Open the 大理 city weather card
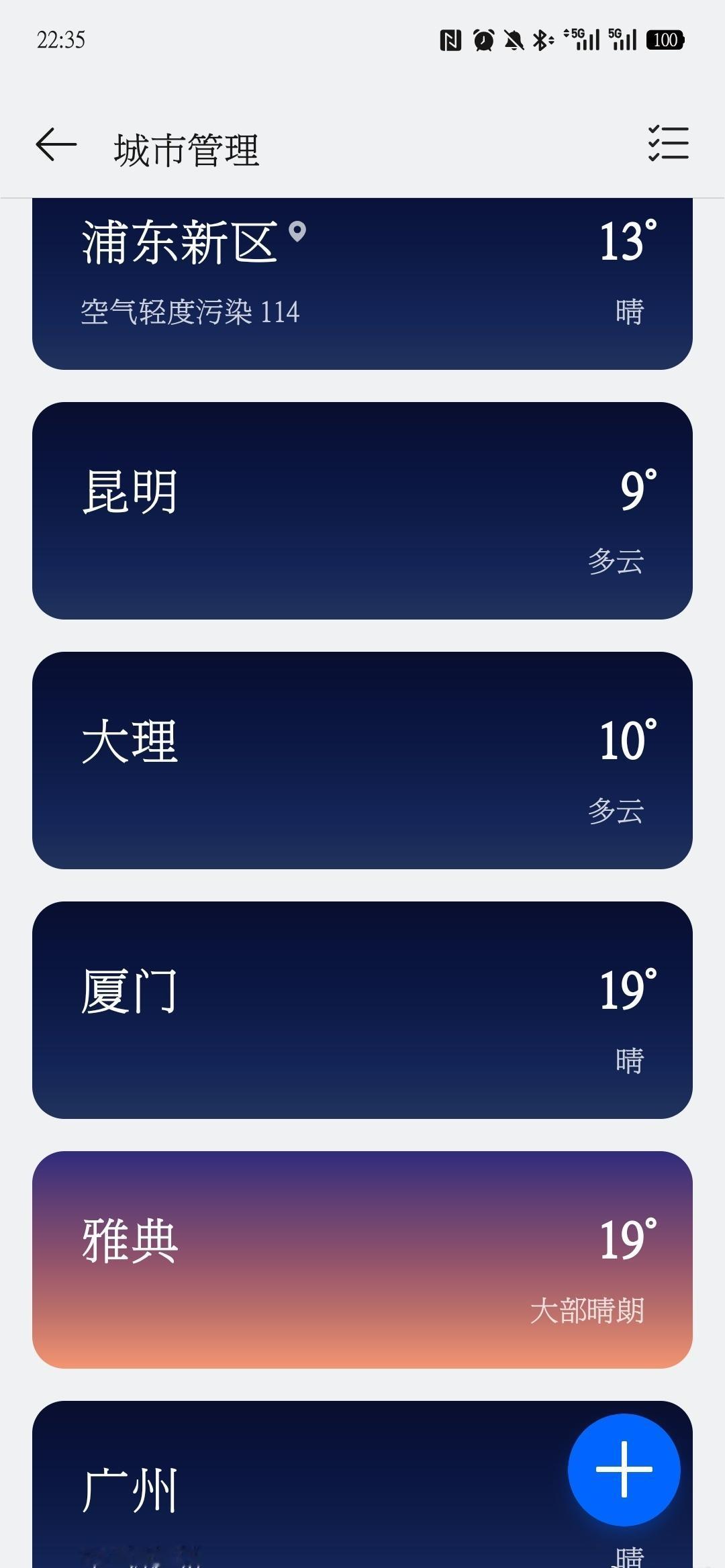The height and width of the screenshot is (1568, 725). 362,758
